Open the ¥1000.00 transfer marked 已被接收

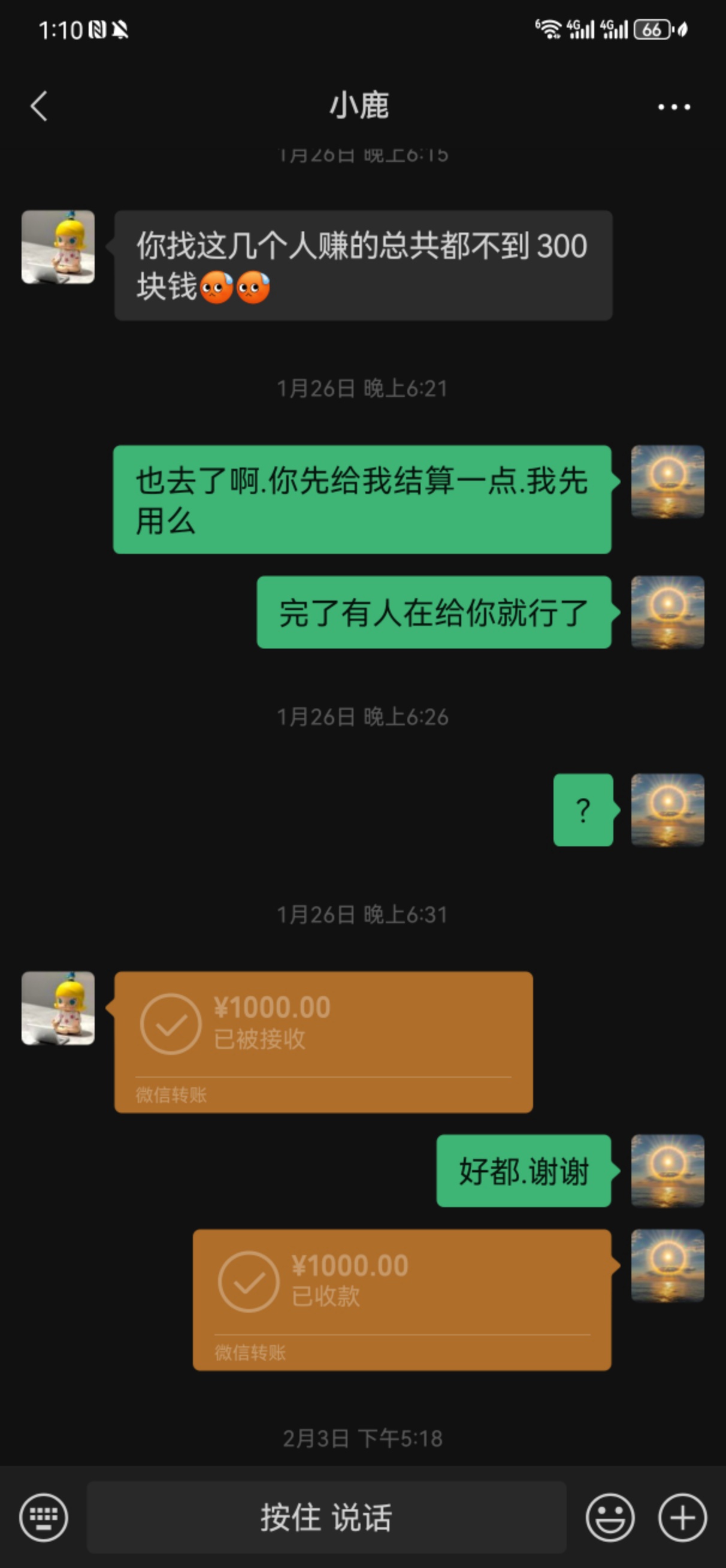pos(323,1042)
